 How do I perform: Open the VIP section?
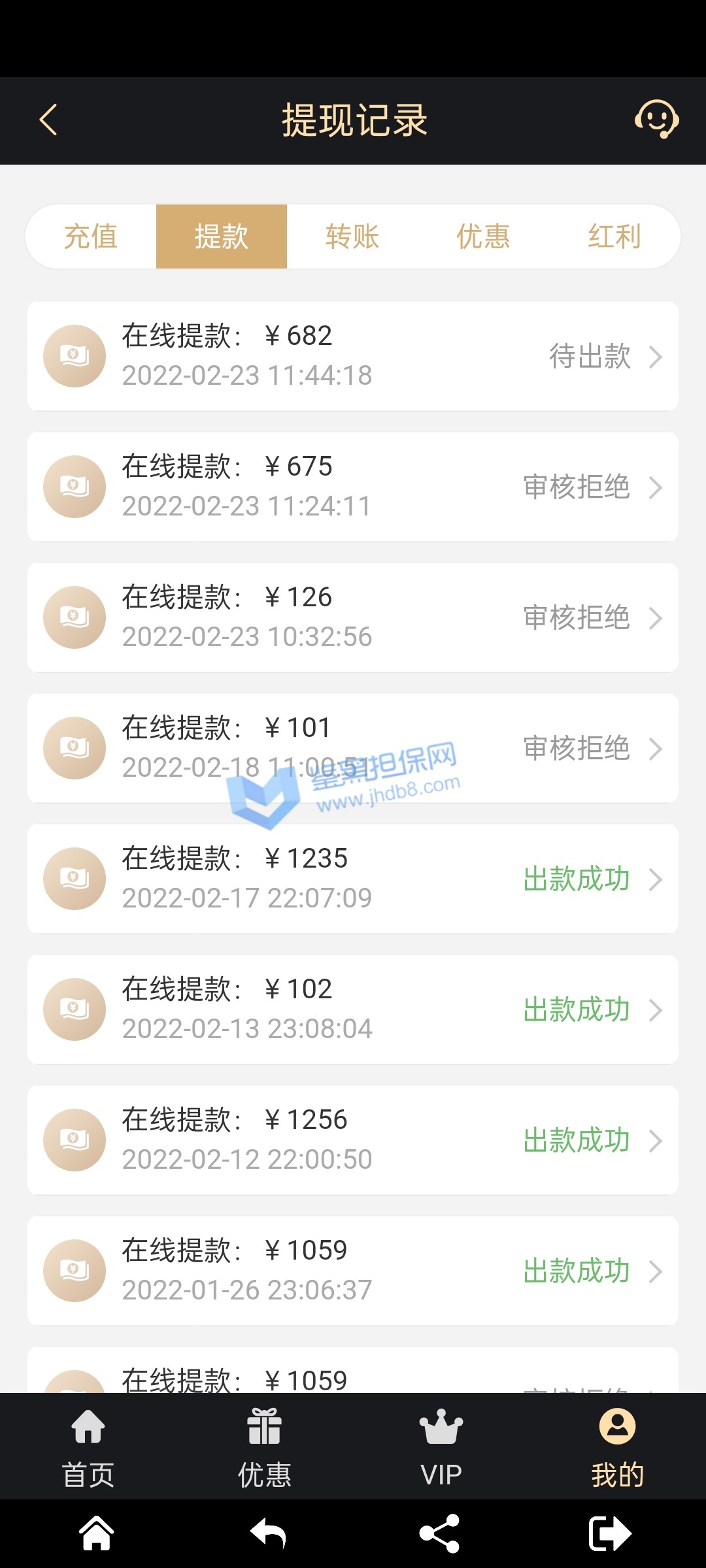pyautogui.click(x=441, y=1447)
